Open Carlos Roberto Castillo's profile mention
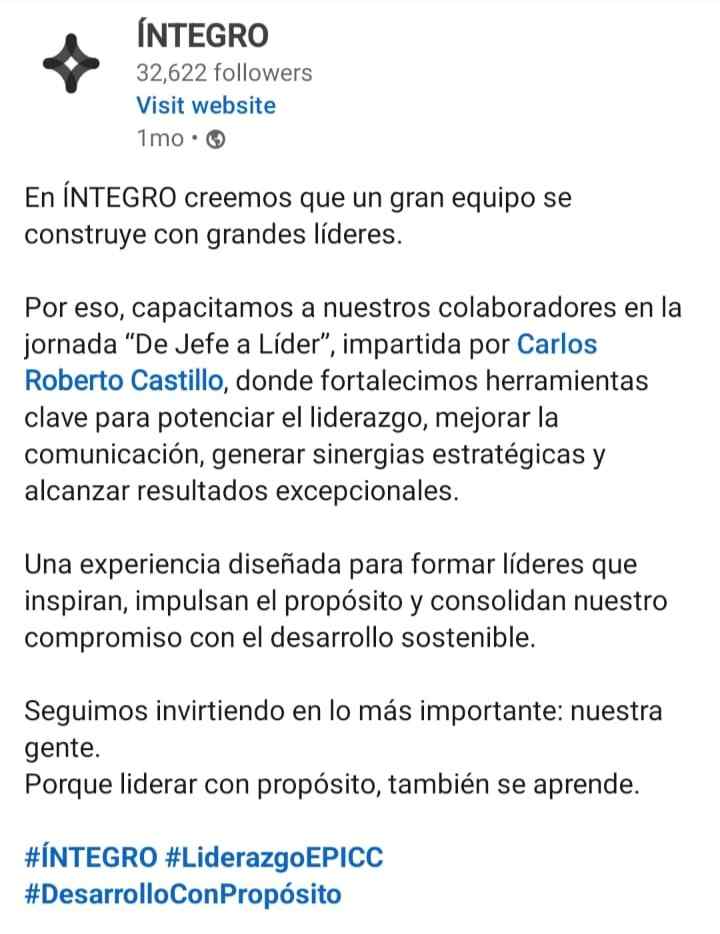 556,344
